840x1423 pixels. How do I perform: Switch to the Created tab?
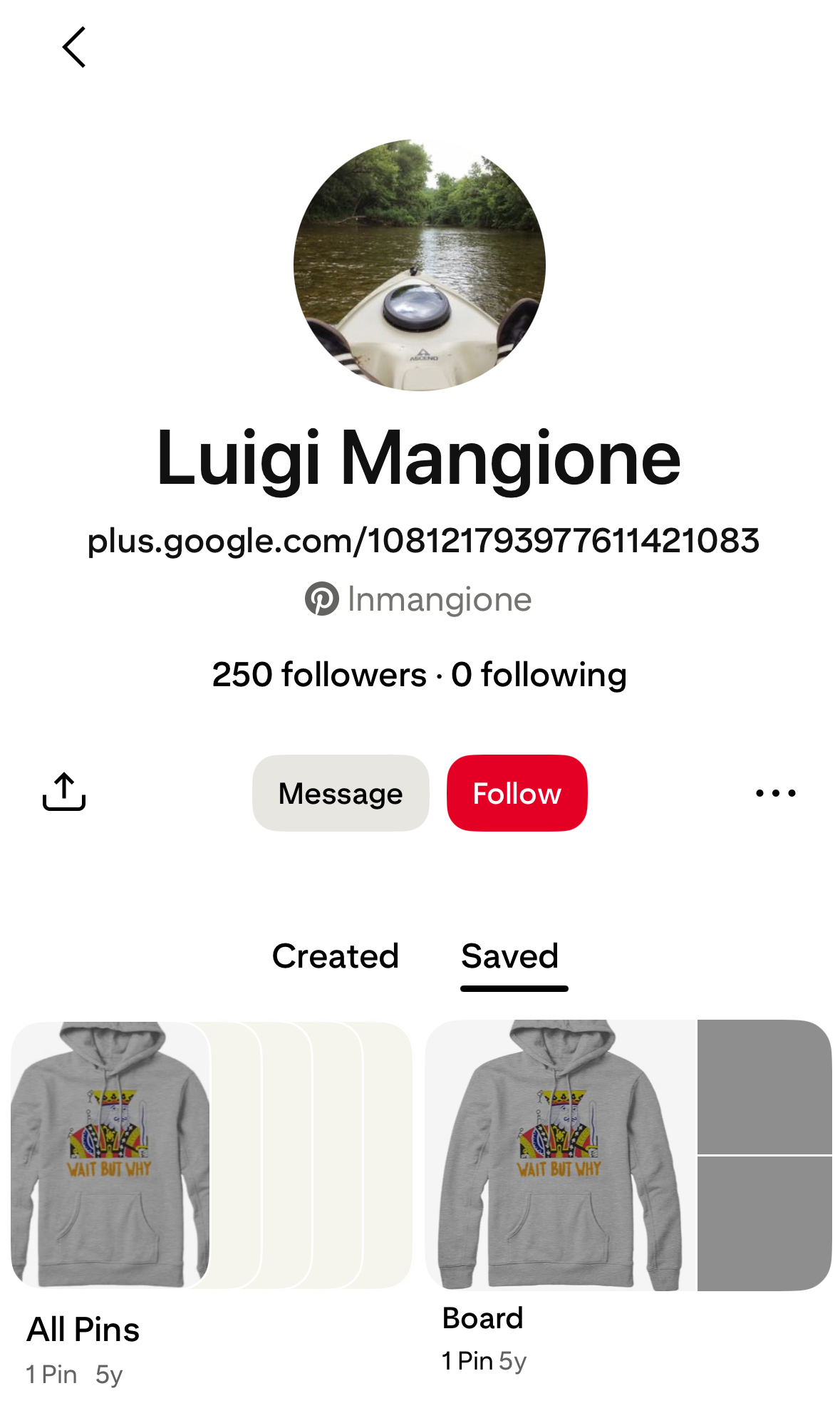coord(336,956)
